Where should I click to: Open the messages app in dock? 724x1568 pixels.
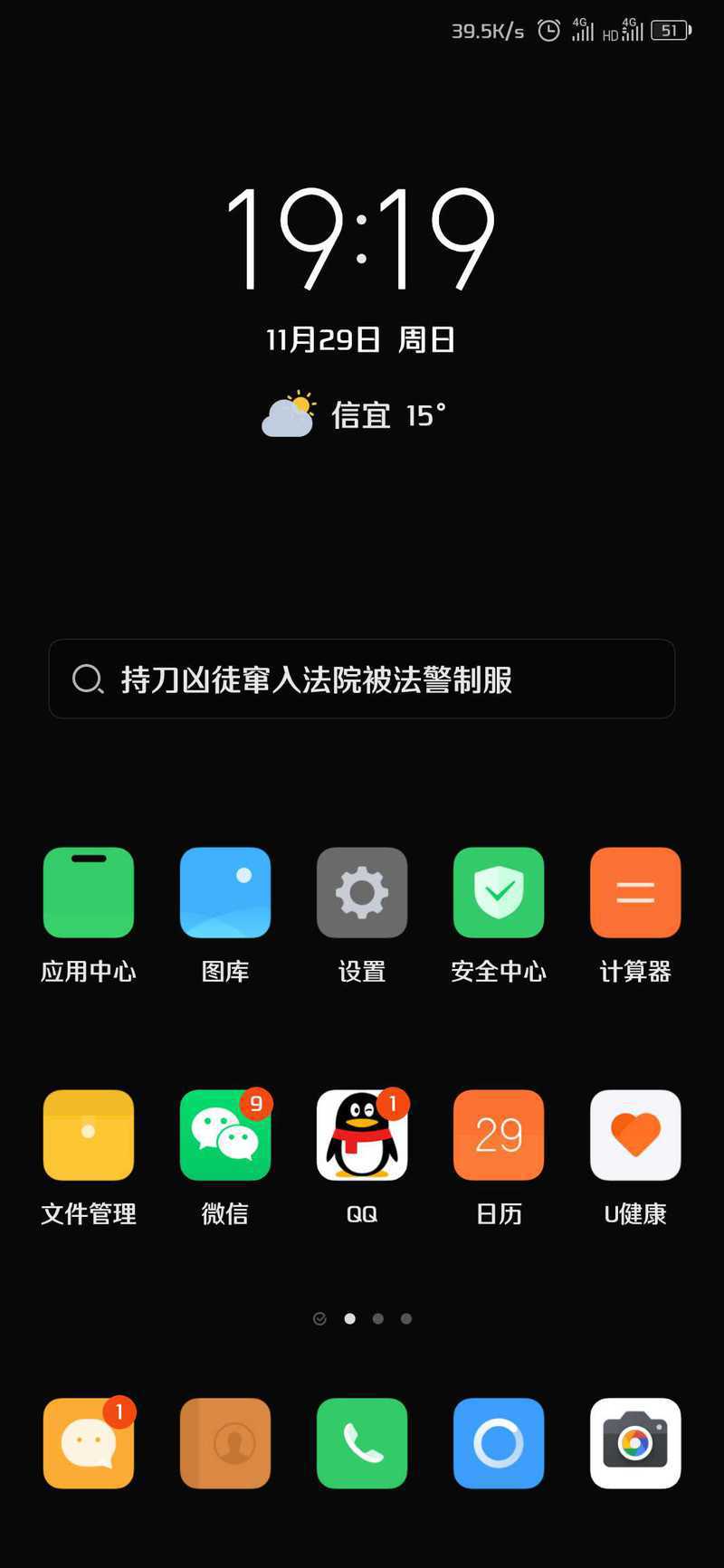pos(89,1443)
